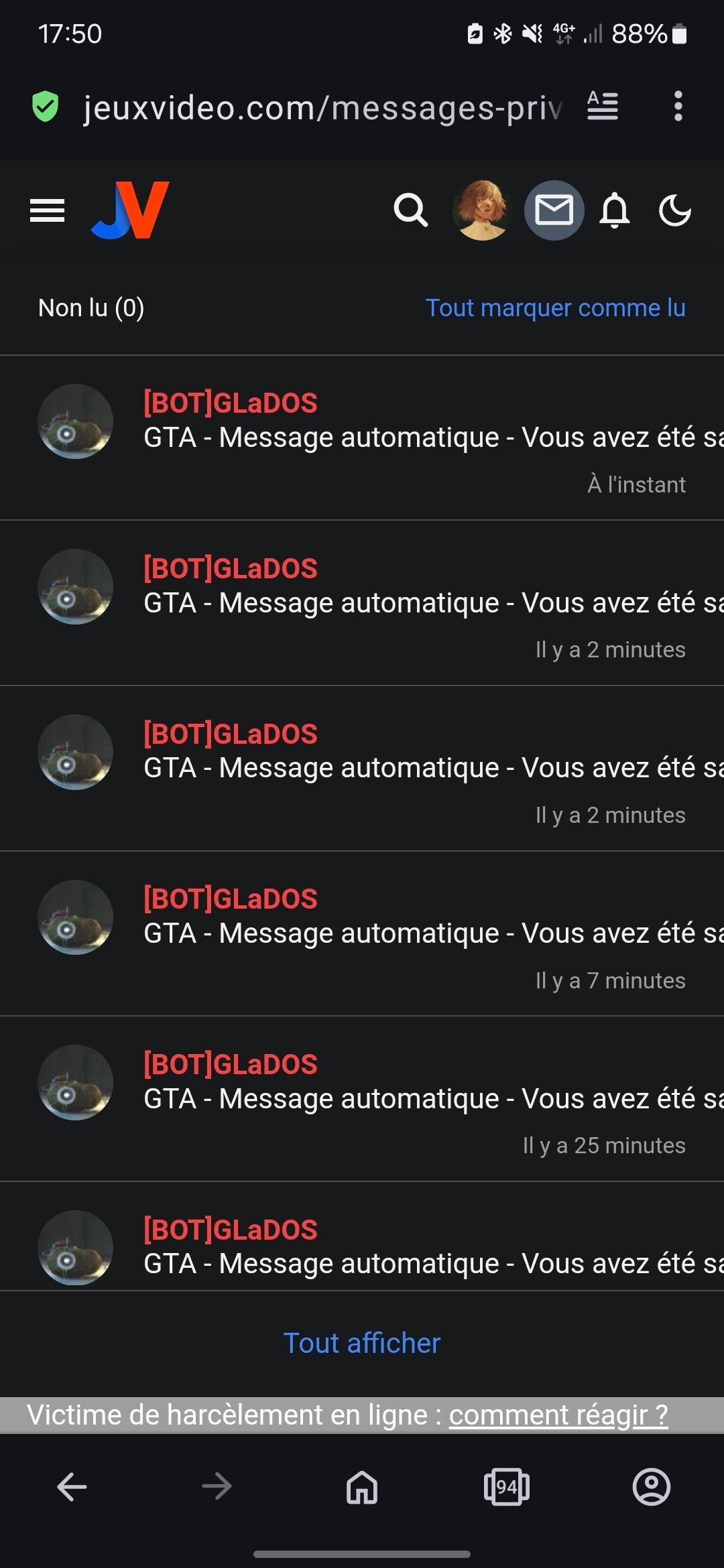This screenshot has height=1568, width=724.
Task: Toggle dark mode with the moon icon
Action: coord(674,210)
